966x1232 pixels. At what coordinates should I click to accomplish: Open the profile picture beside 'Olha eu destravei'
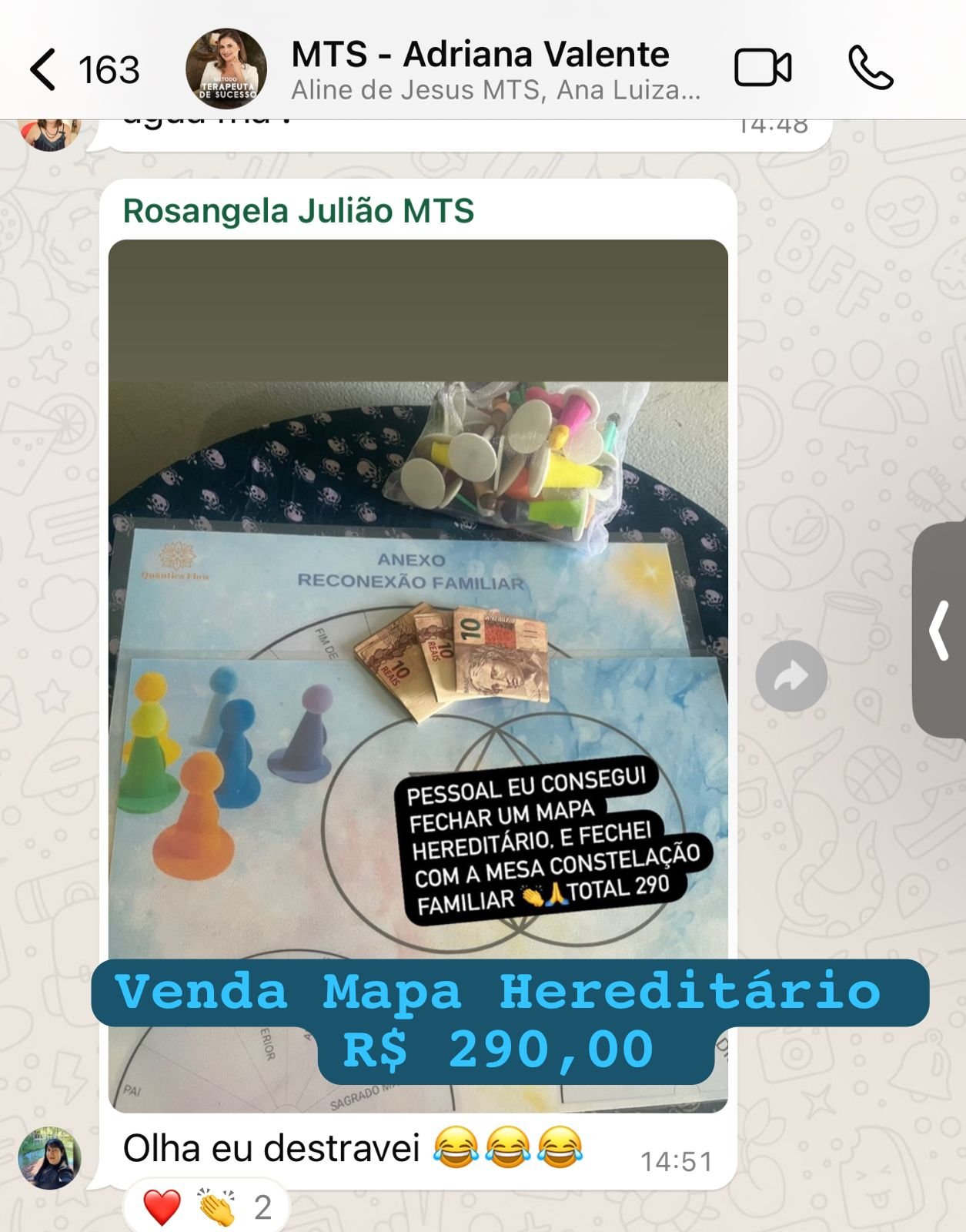(49, 1158)
